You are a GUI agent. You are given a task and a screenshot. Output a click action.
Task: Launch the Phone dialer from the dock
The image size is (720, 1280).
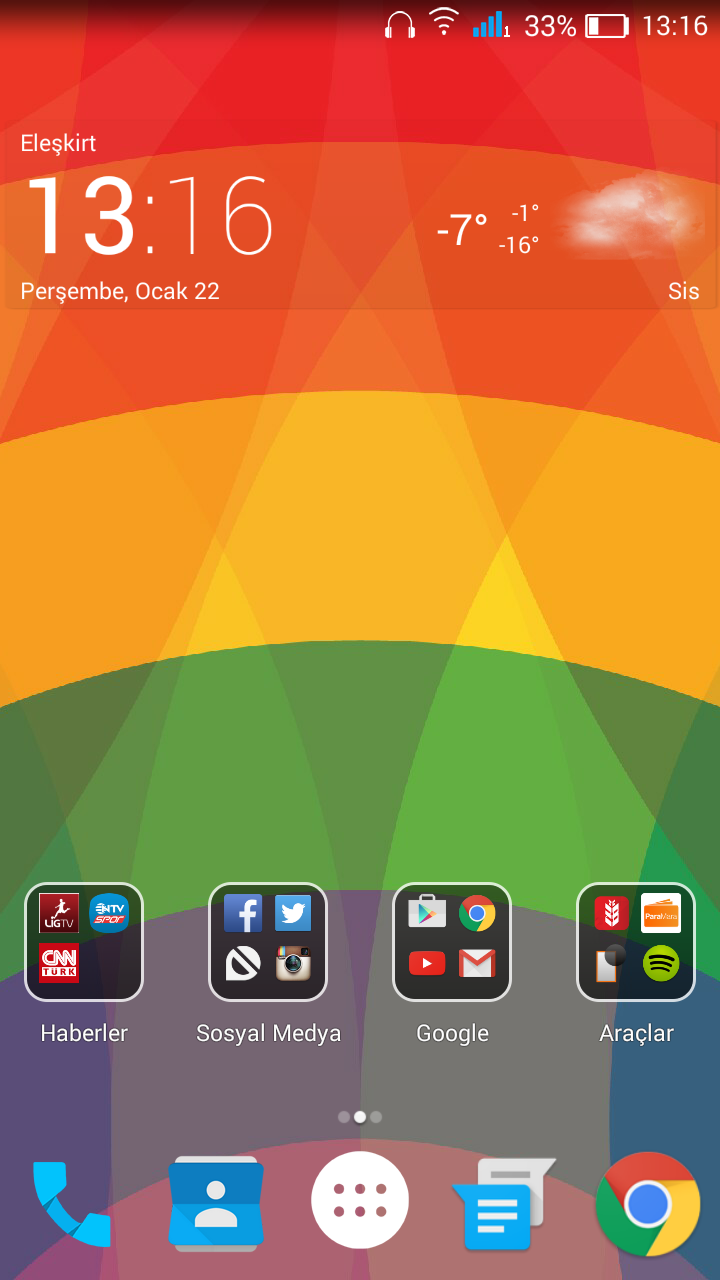click(x=70, y=1204)
